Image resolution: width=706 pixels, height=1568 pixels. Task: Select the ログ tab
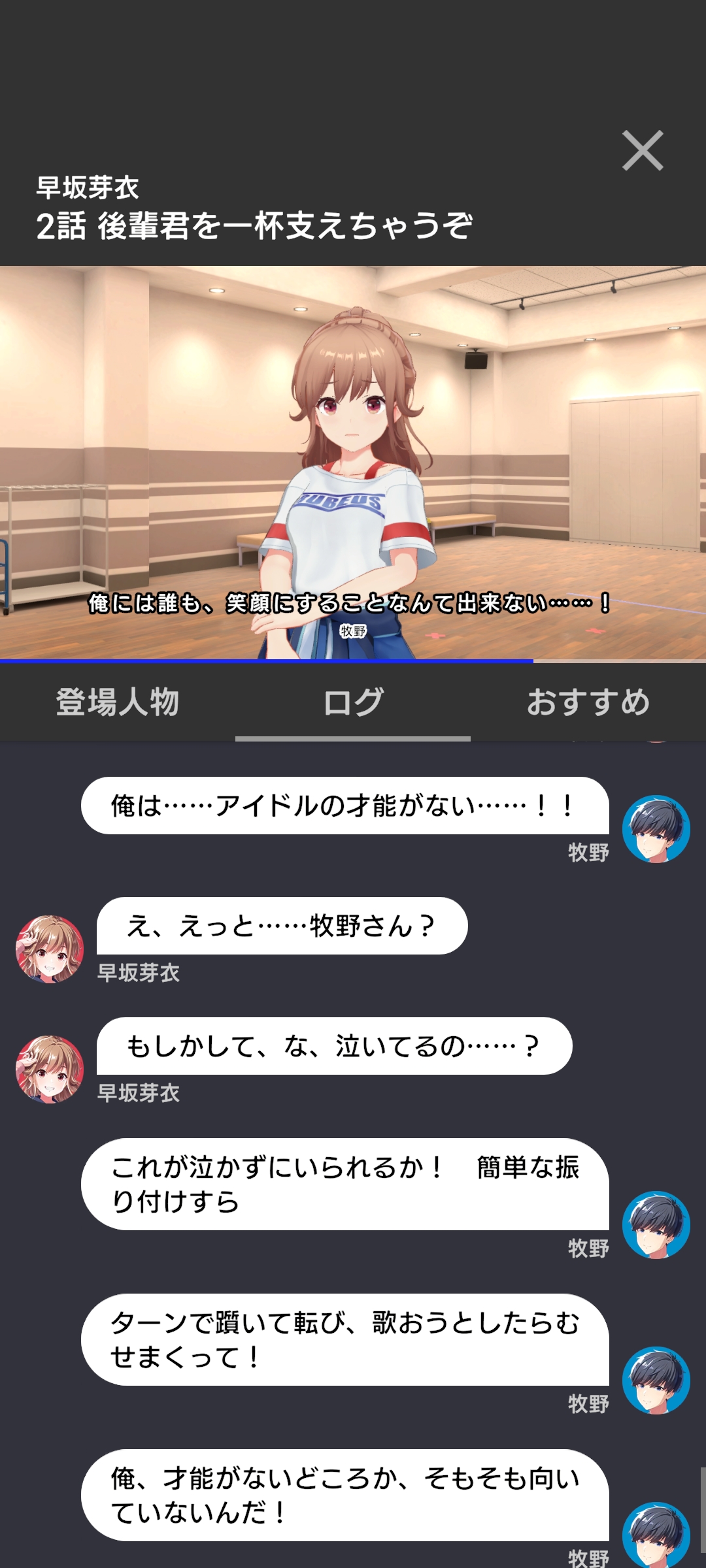tap(353, 702)
